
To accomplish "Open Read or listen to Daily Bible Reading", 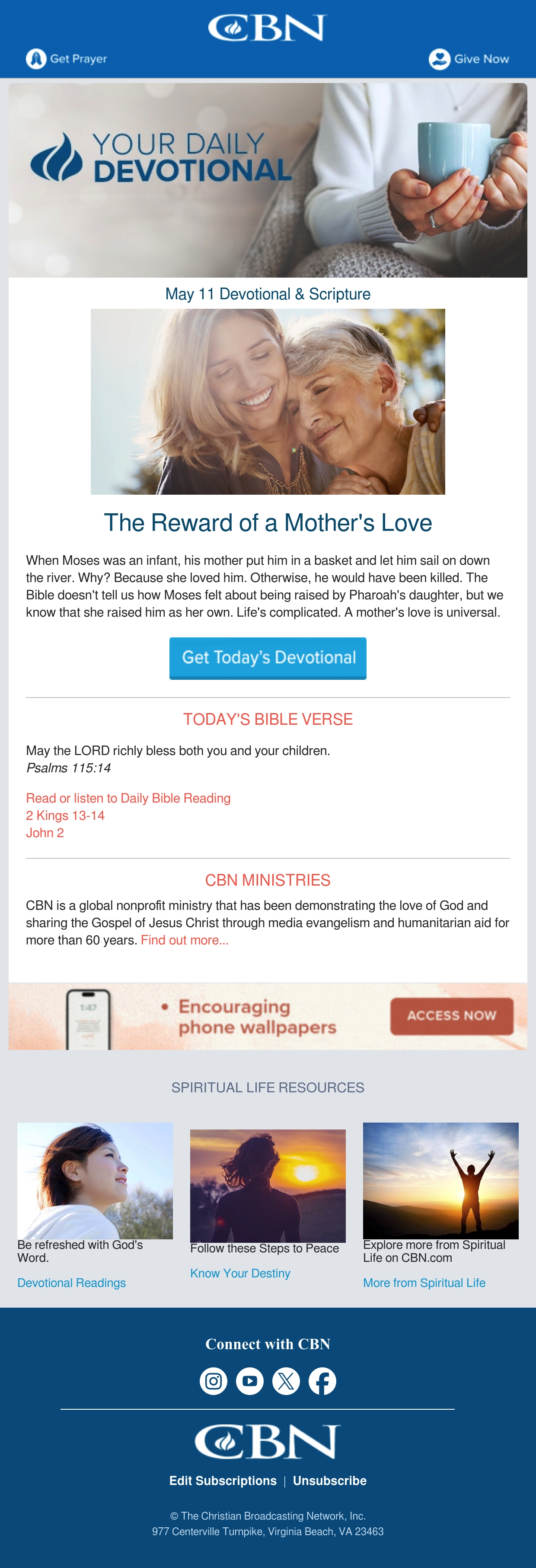I will tap(128, 798).
